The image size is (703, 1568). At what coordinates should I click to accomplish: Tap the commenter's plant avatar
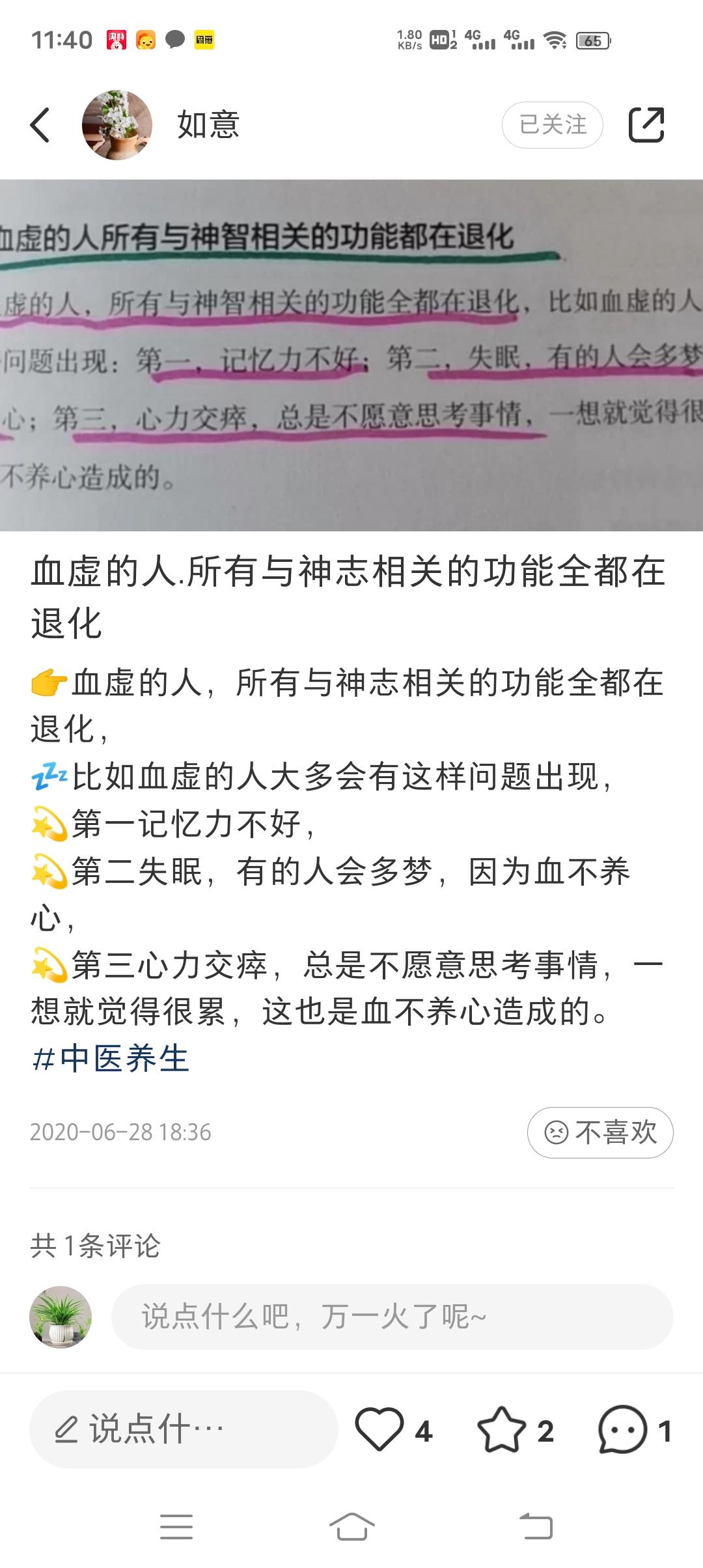tap(61, 1317)
